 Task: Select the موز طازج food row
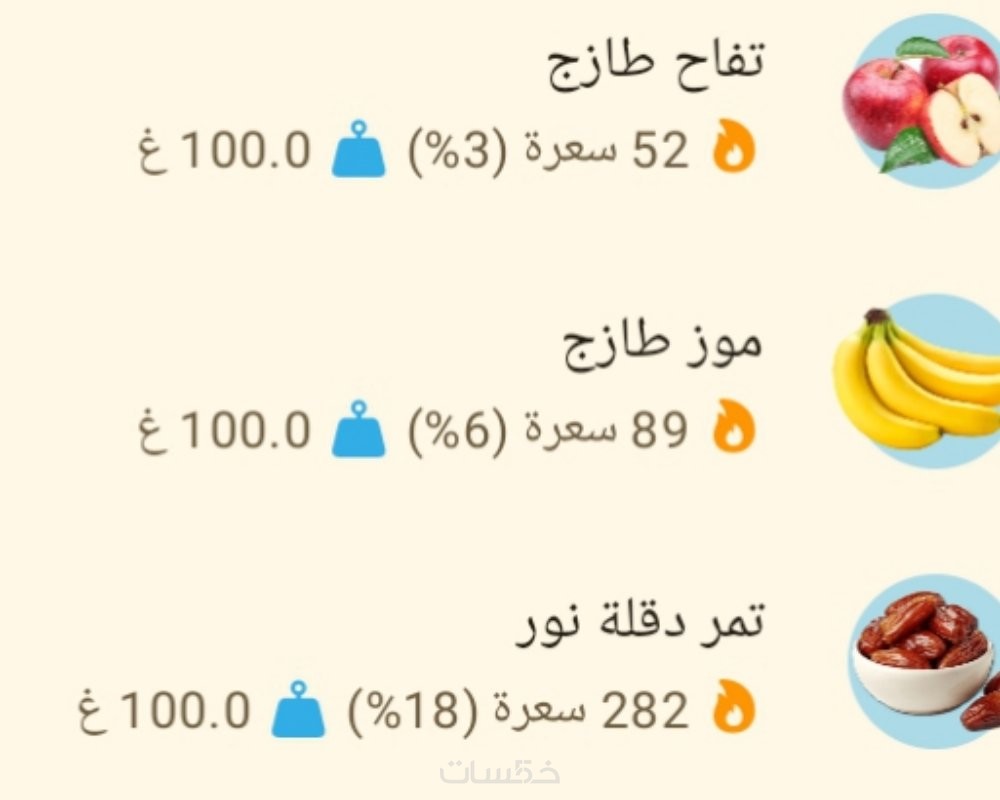(x=662, y=343)
